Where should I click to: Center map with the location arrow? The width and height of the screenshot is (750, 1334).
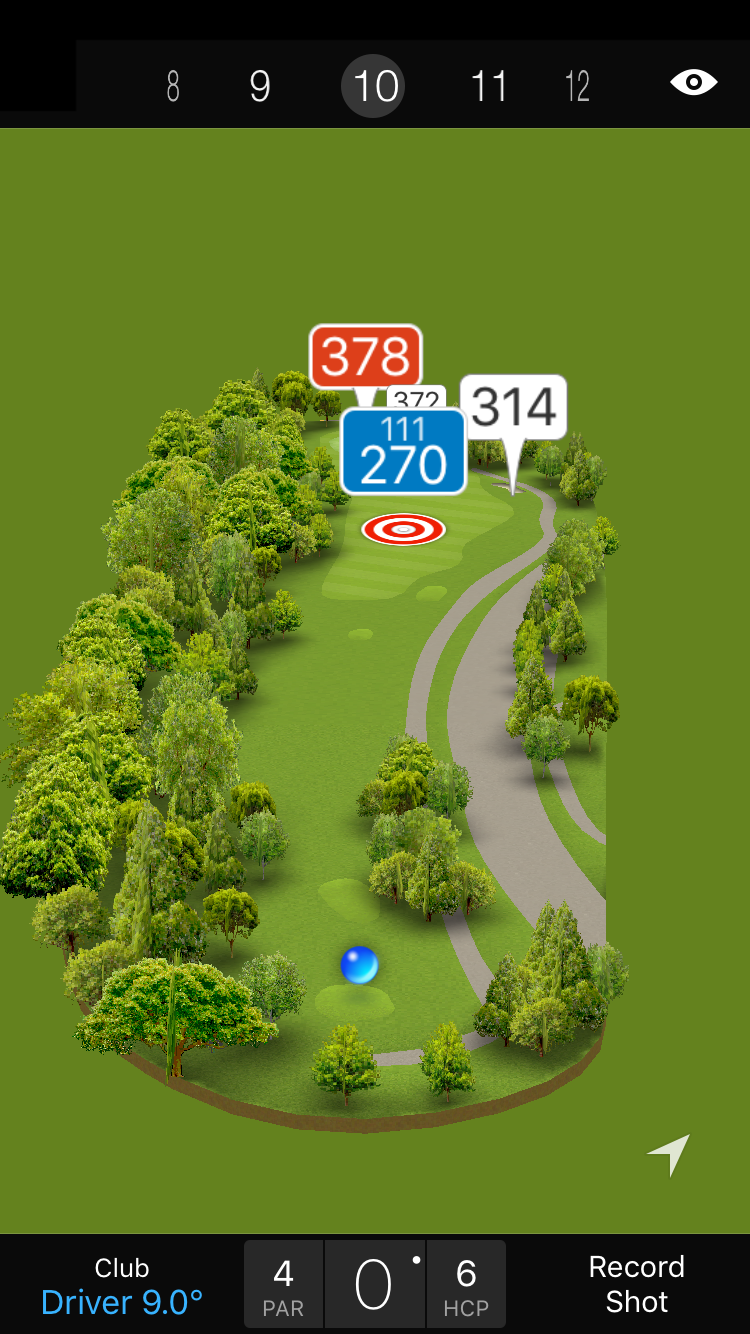668,1155
